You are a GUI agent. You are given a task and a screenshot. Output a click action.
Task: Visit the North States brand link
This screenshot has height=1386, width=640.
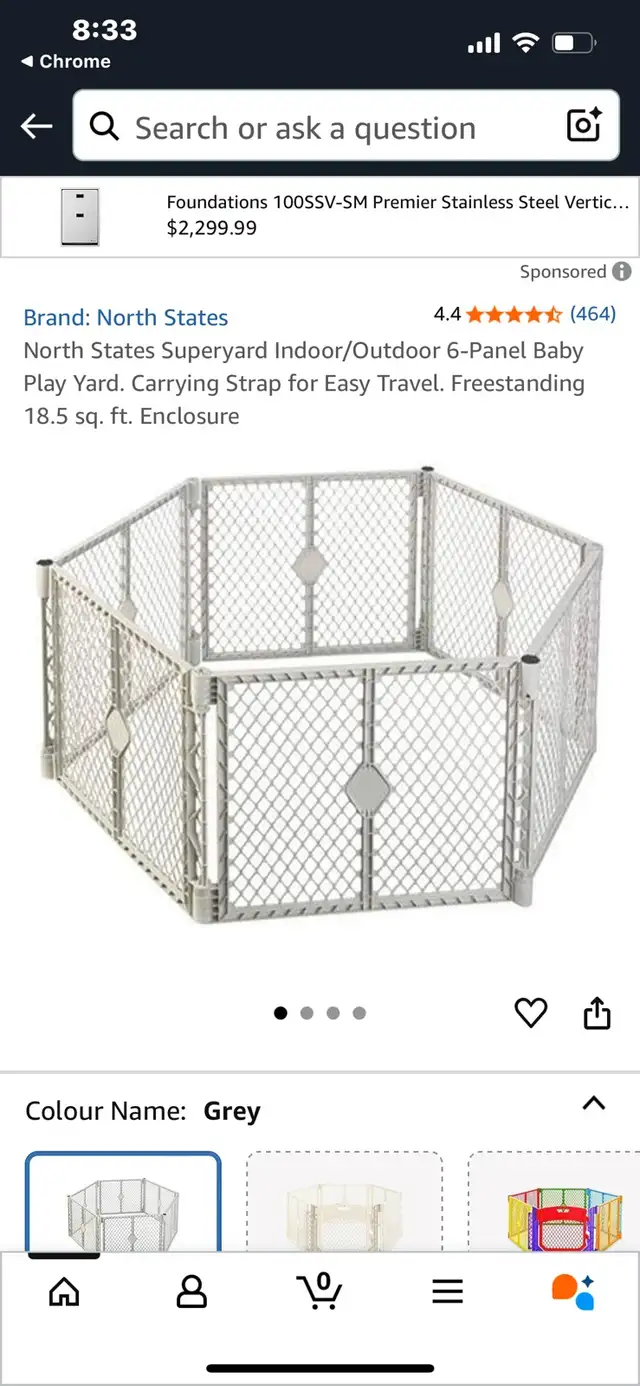coord(126,318)
